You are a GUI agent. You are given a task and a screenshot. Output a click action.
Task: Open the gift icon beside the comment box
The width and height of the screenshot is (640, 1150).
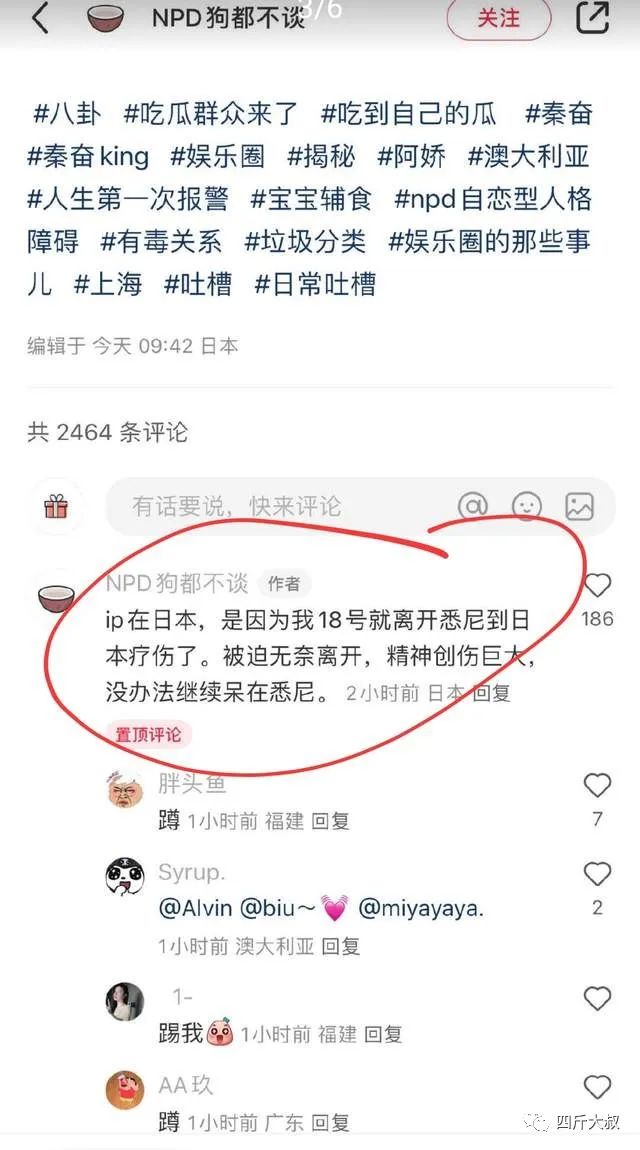coord(56,506)
